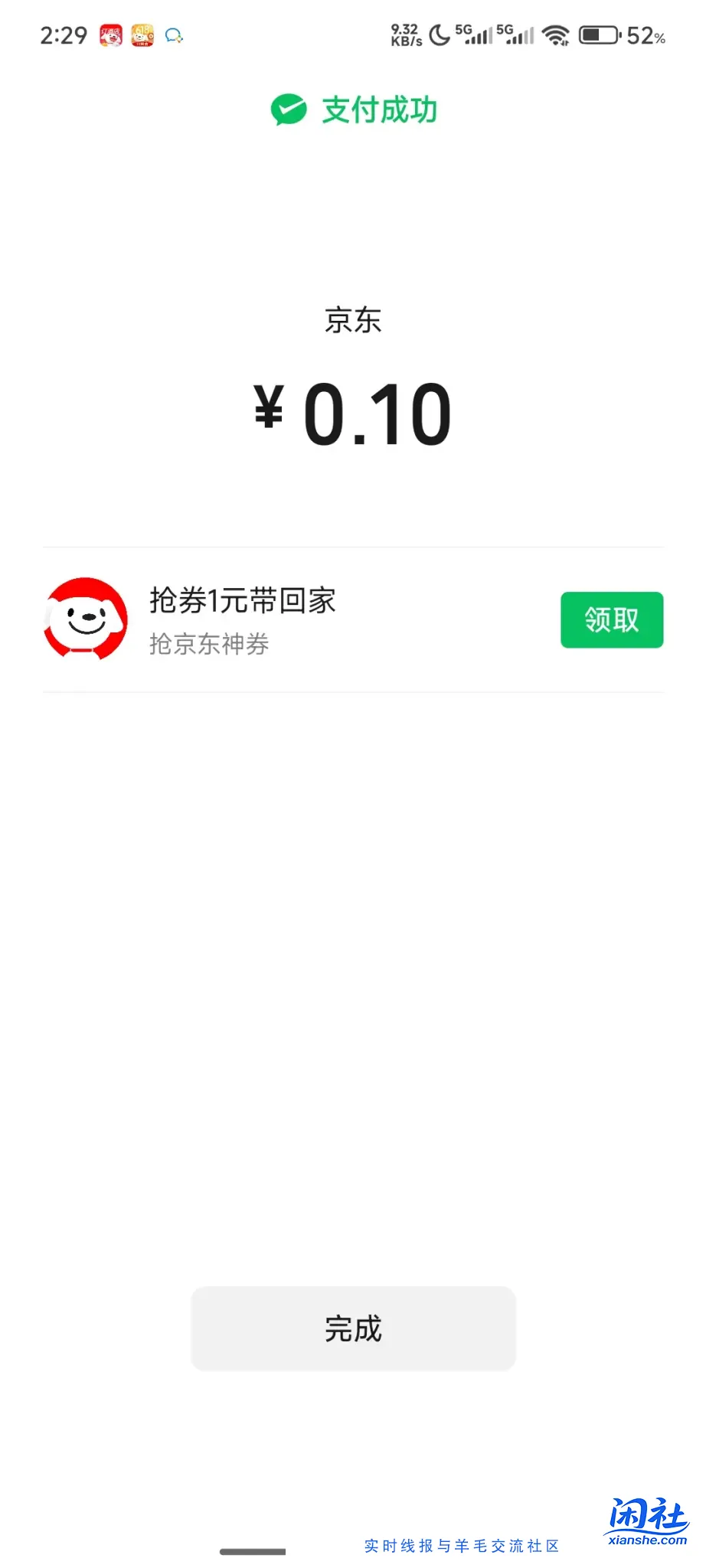Tap the 618 promotion notification icon
The height and width of the screenshot is (1568, 706).
142,35
